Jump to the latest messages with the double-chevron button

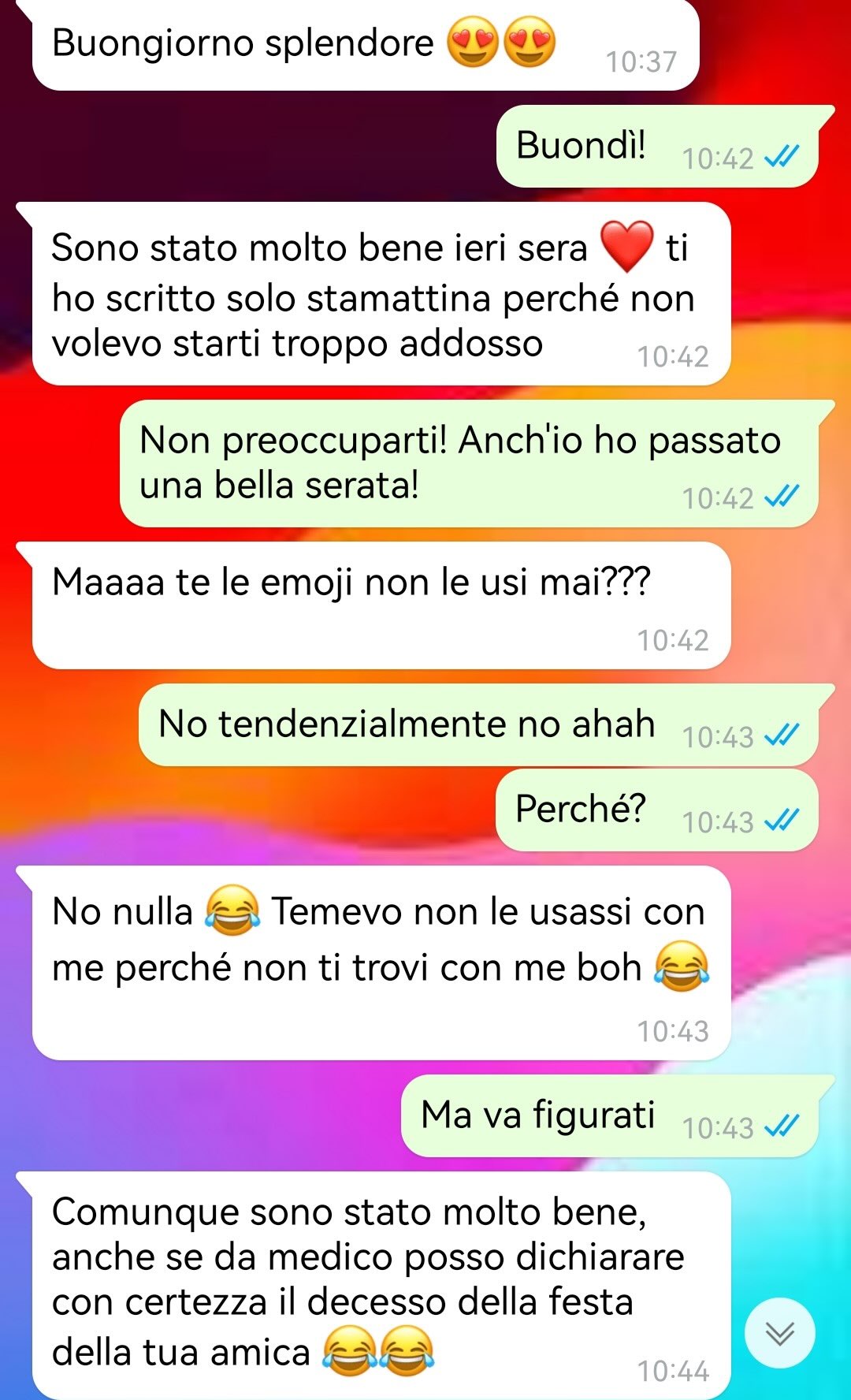(779, 1332)
